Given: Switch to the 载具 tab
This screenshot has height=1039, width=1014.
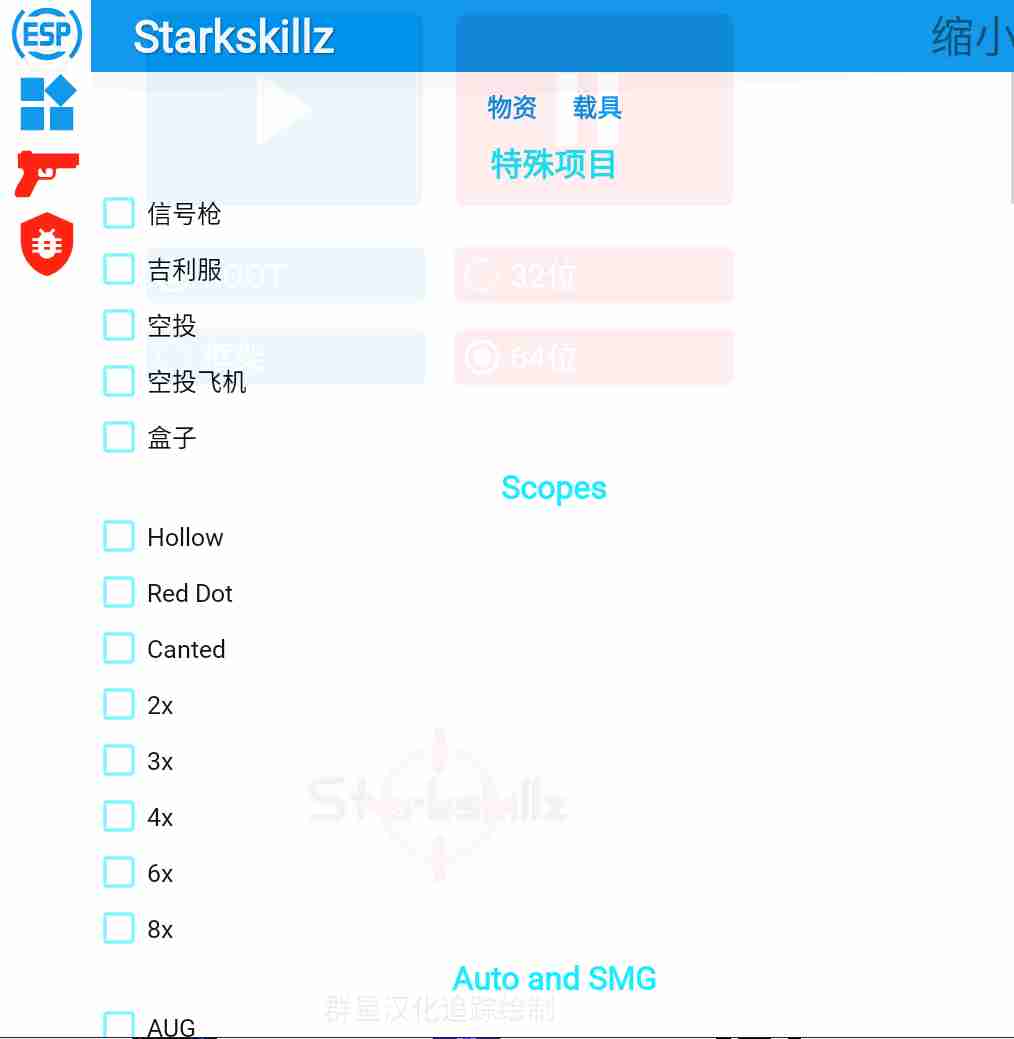Looking at the screenshot, I should 597,107.
